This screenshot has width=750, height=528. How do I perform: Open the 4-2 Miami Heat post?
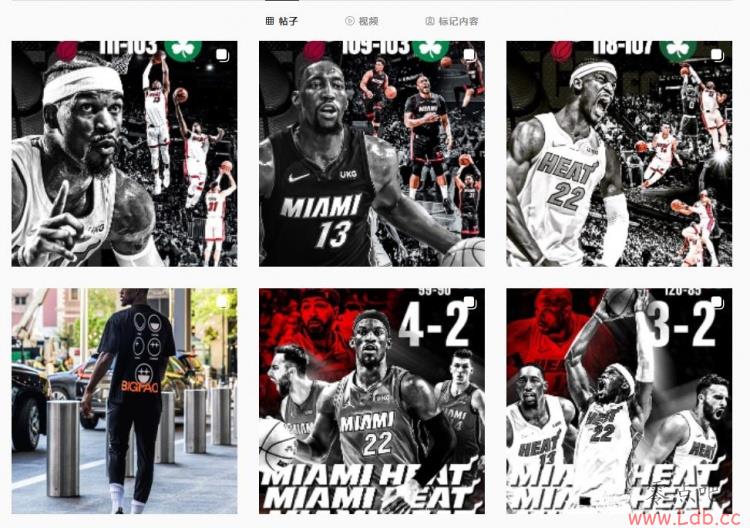click(x=371, y=400)
